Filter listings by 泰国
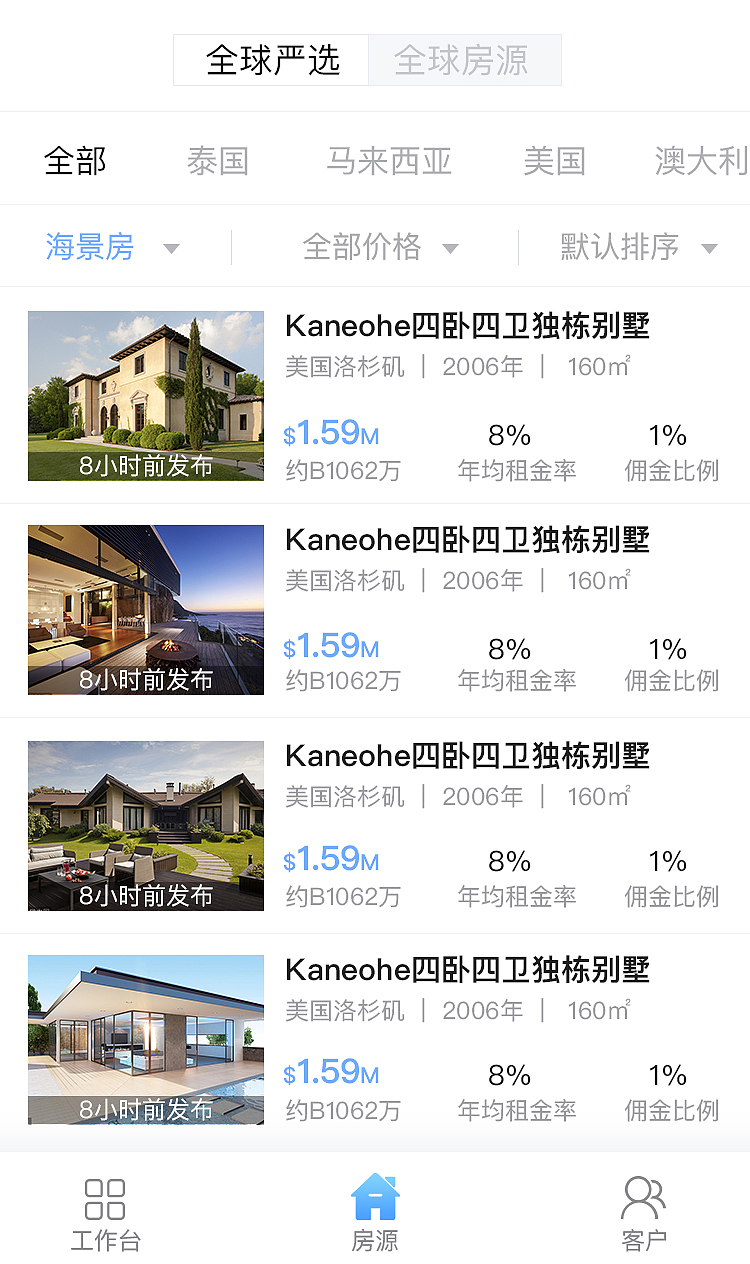 click(217, 161)
